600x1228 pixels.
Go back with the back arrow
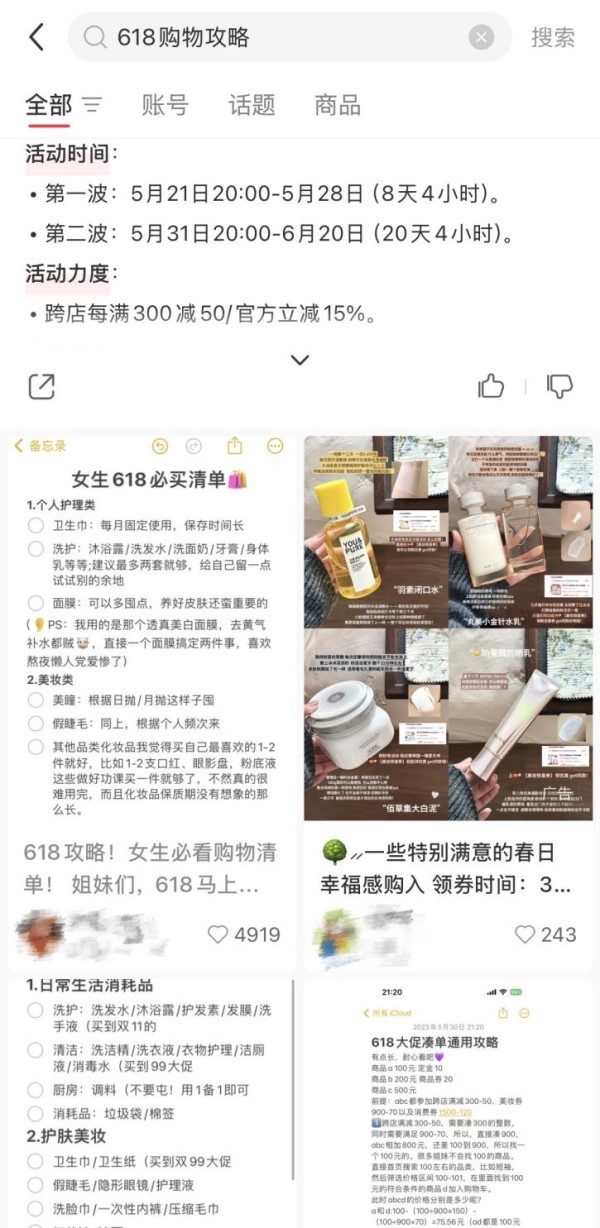pos(37,38)
